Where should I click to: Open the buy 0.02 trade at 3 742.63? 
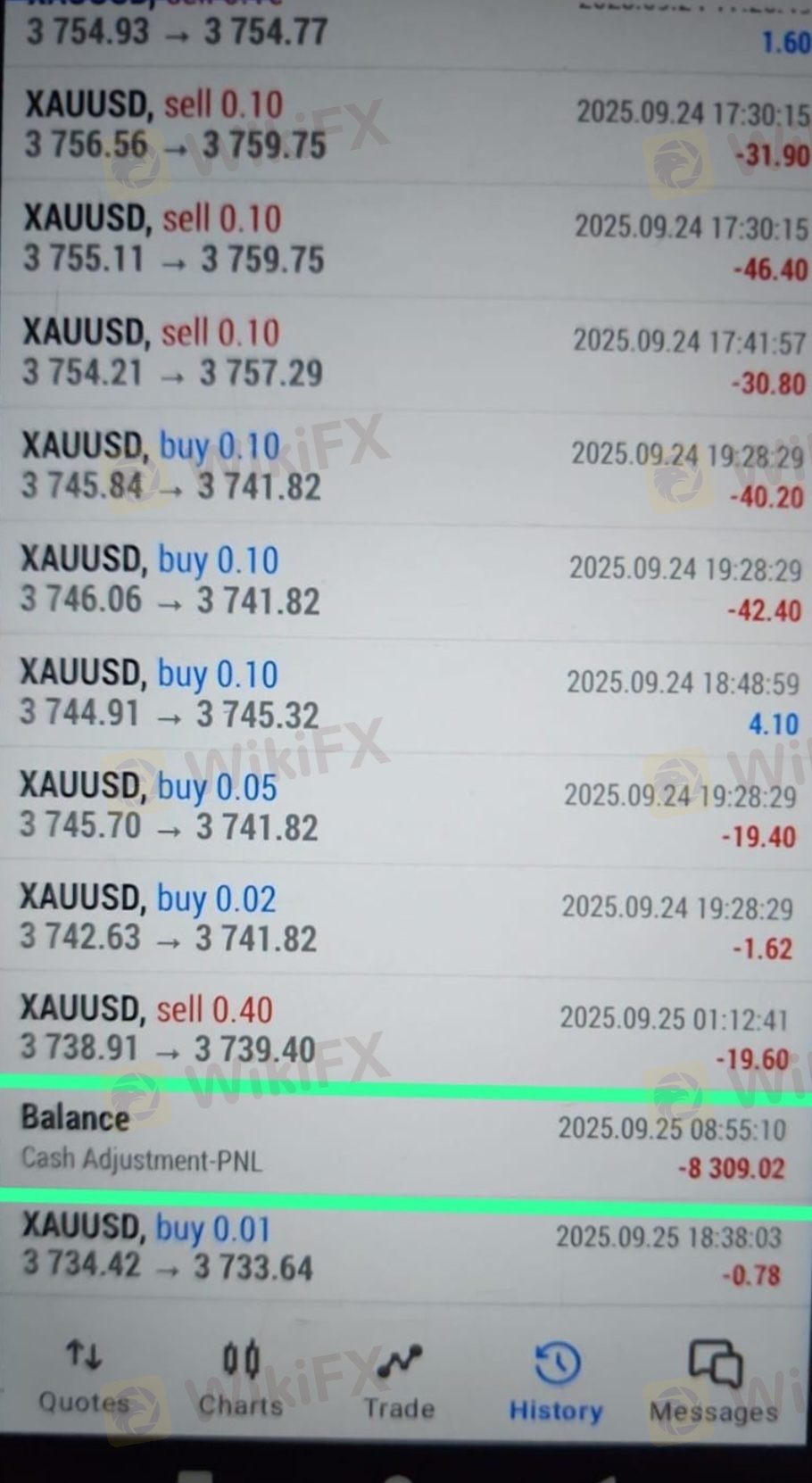coord(406,920)
